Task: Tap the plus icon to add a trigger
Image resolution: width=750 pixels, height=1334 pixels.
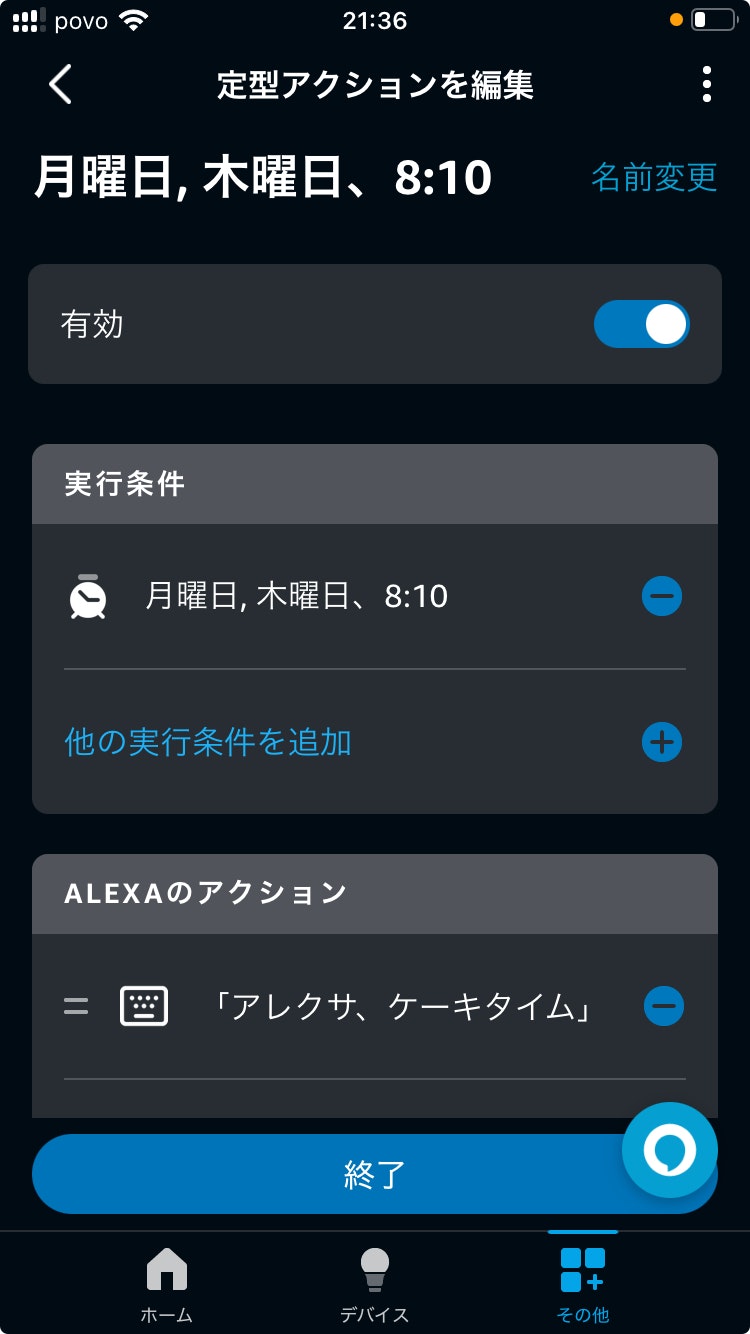Action: pos(662,742)
